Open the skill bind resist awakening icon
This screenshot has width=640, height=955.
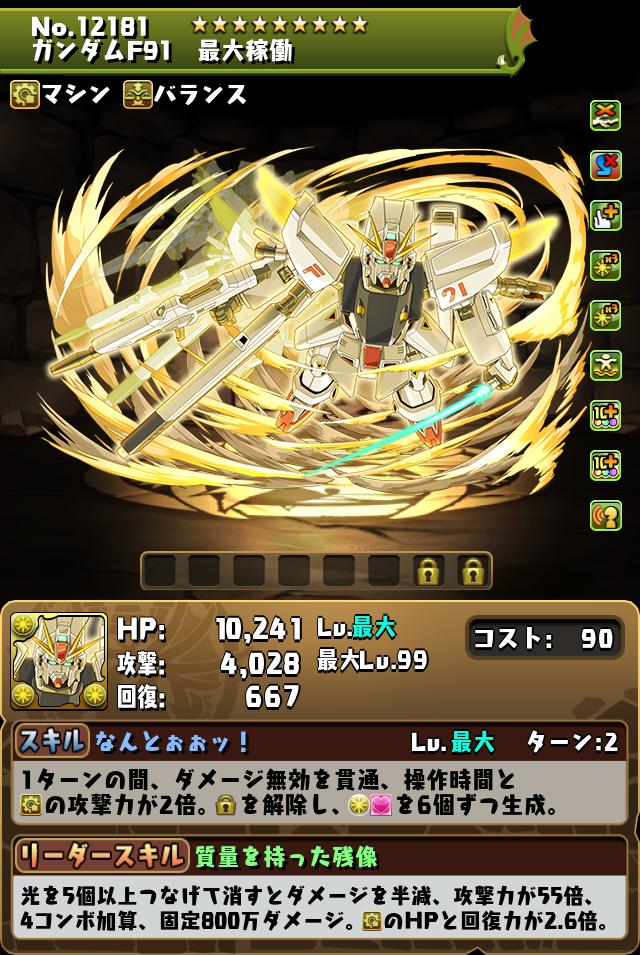605,164
